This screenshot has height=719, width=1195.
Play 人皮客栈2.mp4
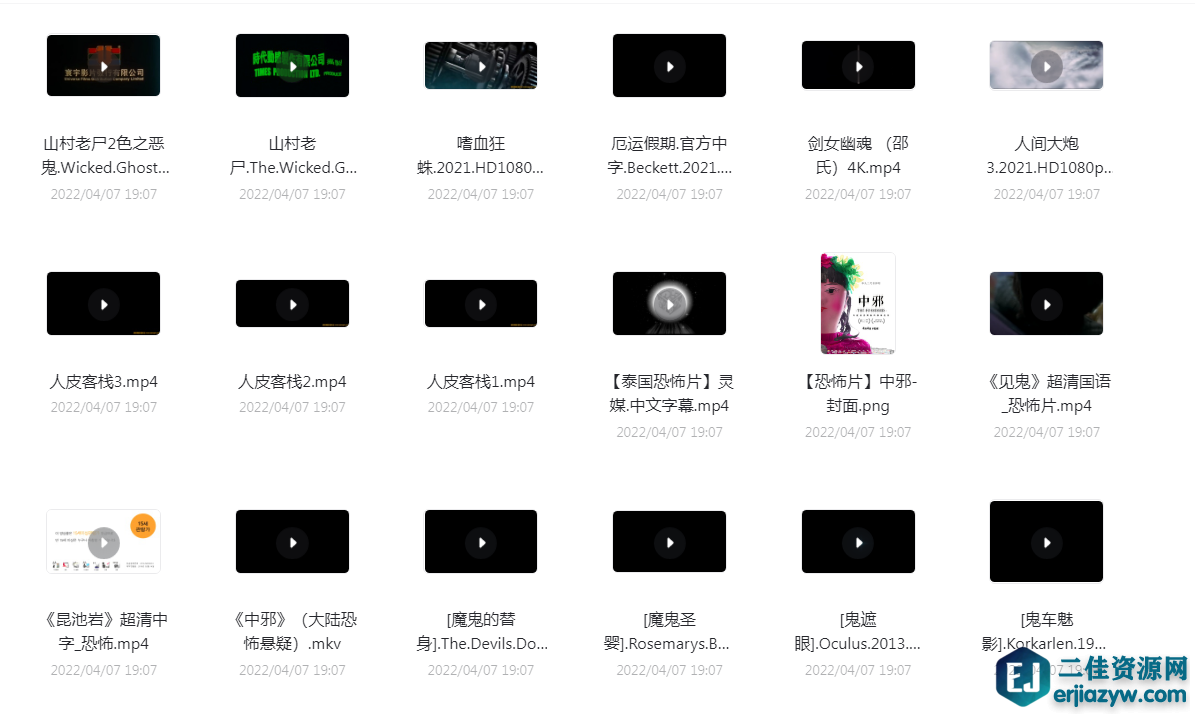[x=292, y=303]
